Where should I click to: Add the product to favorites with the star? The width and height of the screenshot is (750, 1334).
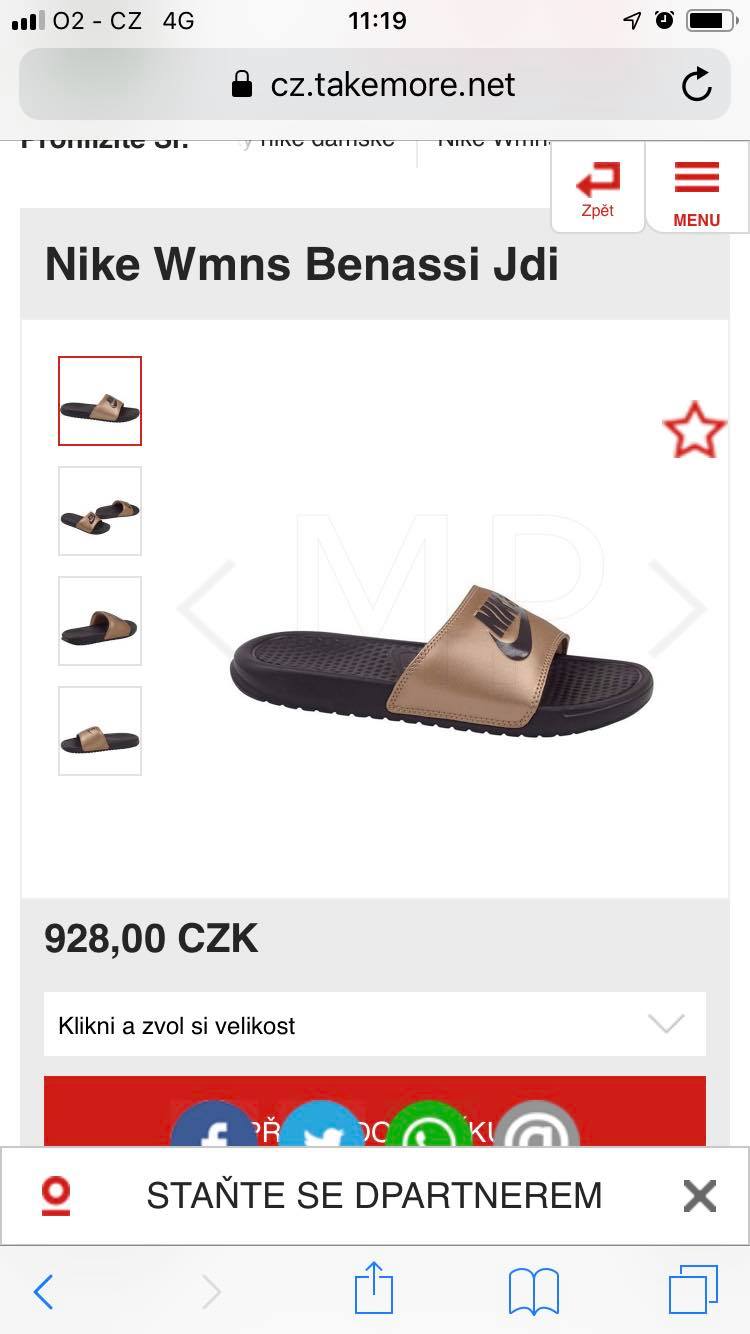click(694, 431)
